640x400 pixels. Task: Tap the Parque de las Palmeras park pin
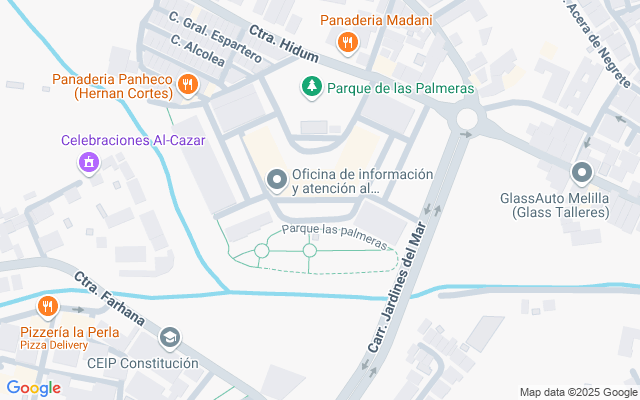coord(312,87)
